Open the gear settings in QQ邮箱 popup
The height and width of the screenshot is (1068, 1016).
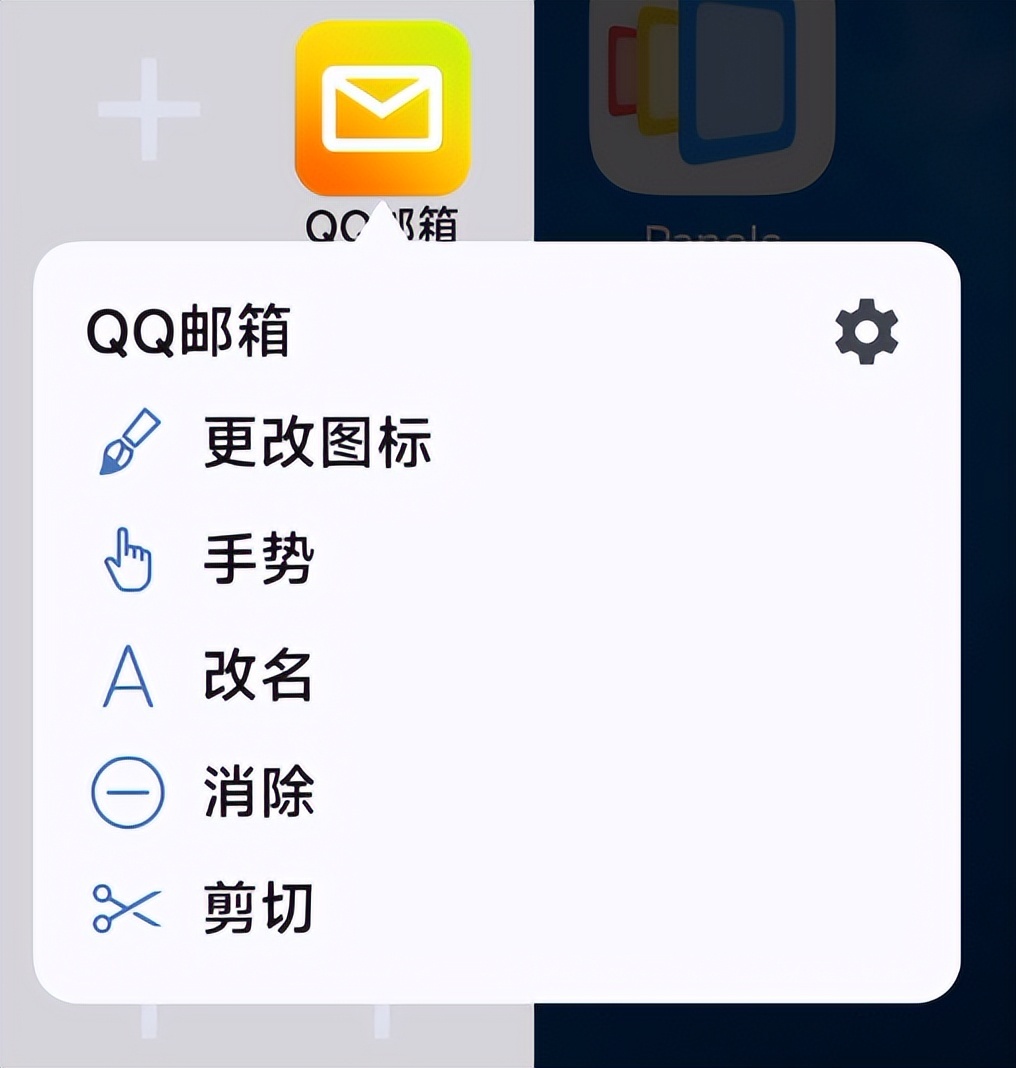point(866,333)
